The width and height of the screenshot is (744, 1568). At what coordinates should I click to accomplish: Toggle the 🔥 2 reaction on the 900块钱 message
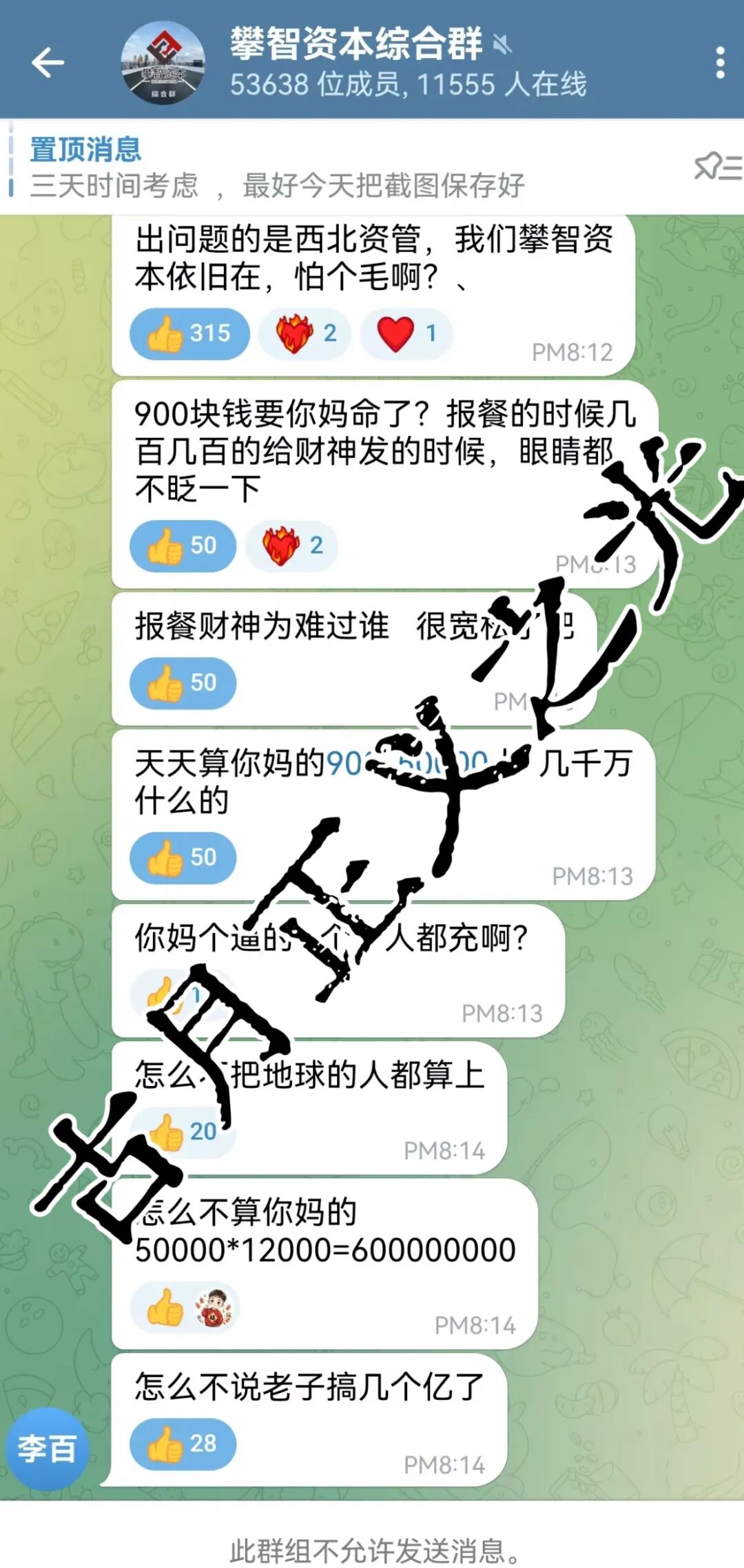coord(292,545)
